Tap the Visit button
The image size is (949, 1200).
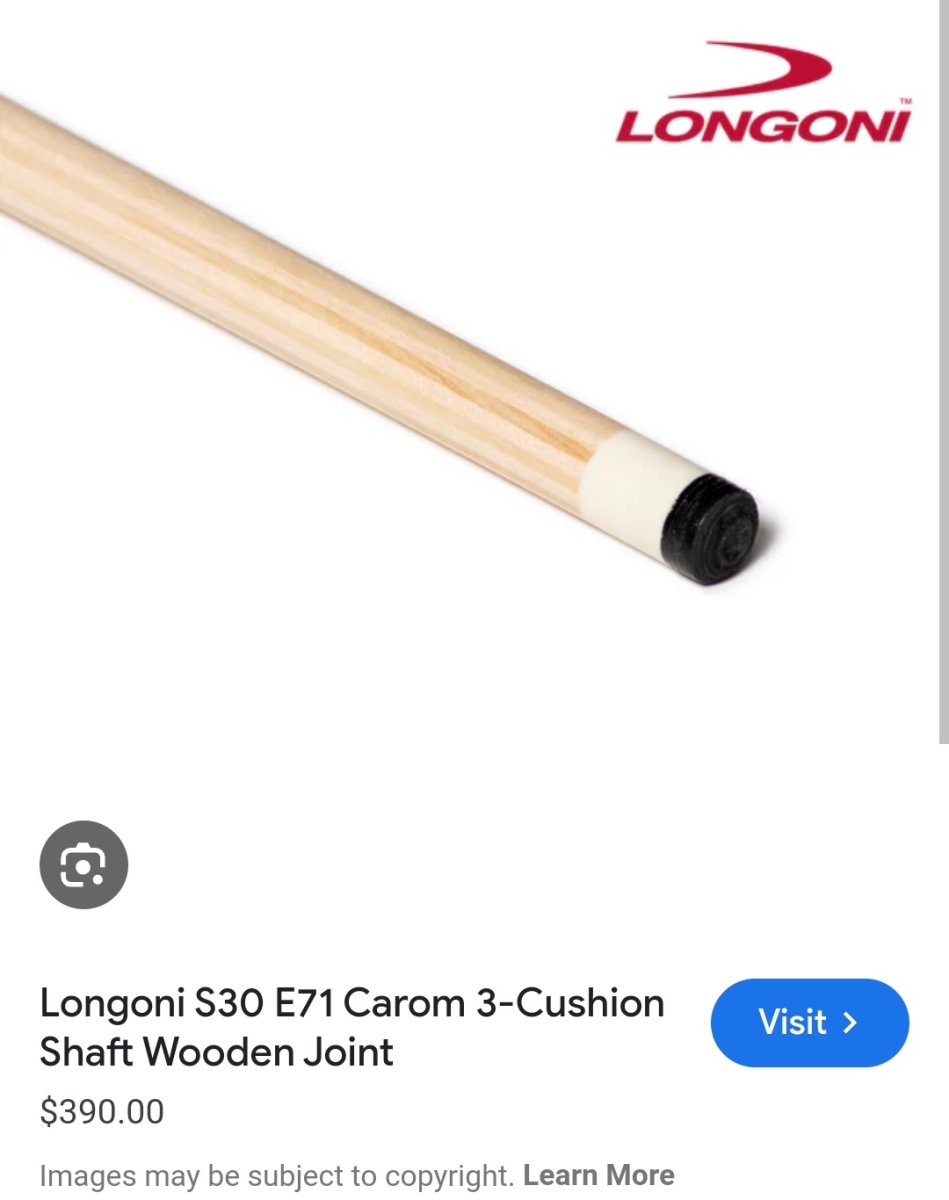809,1022
